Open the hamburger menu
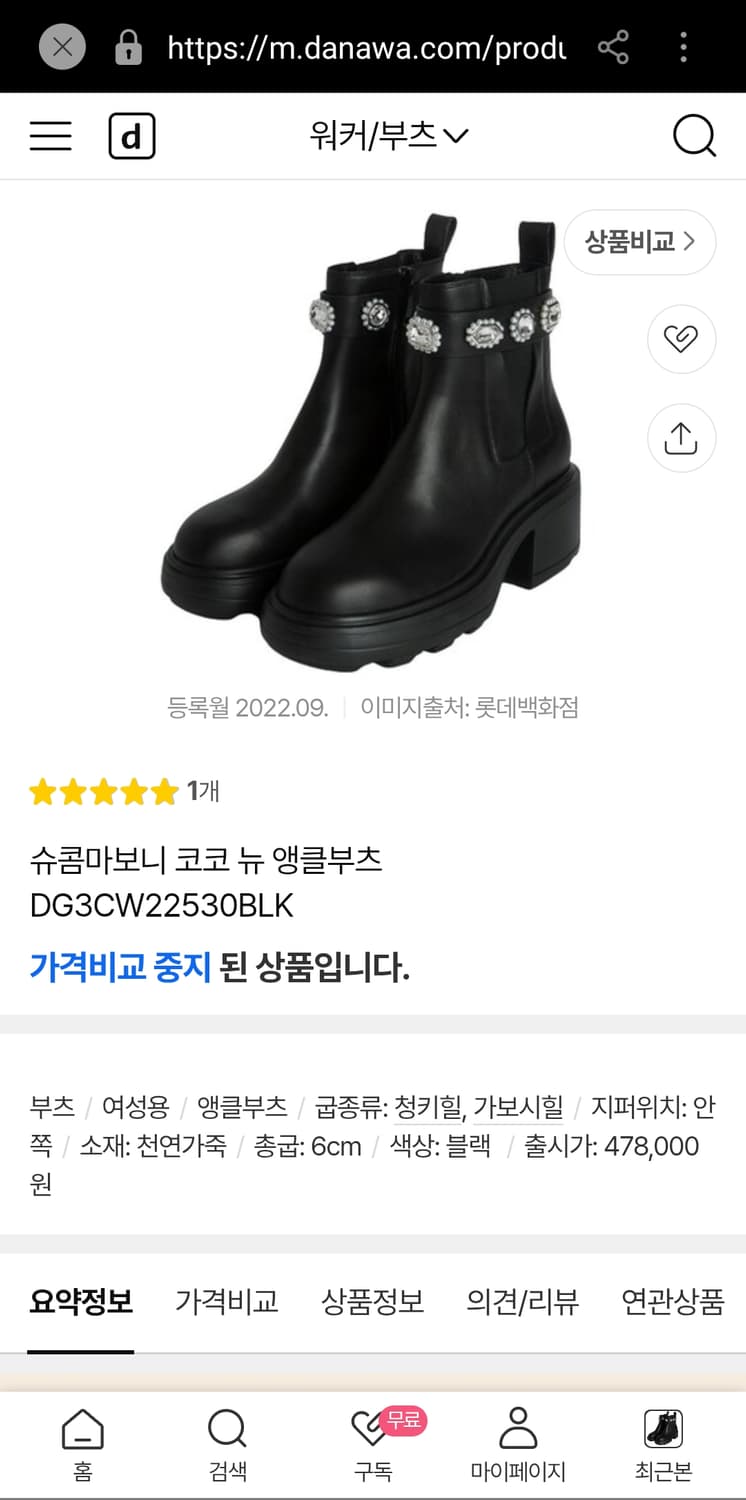Viewport: 746px width, 1500px height. [x=50, y=136]
